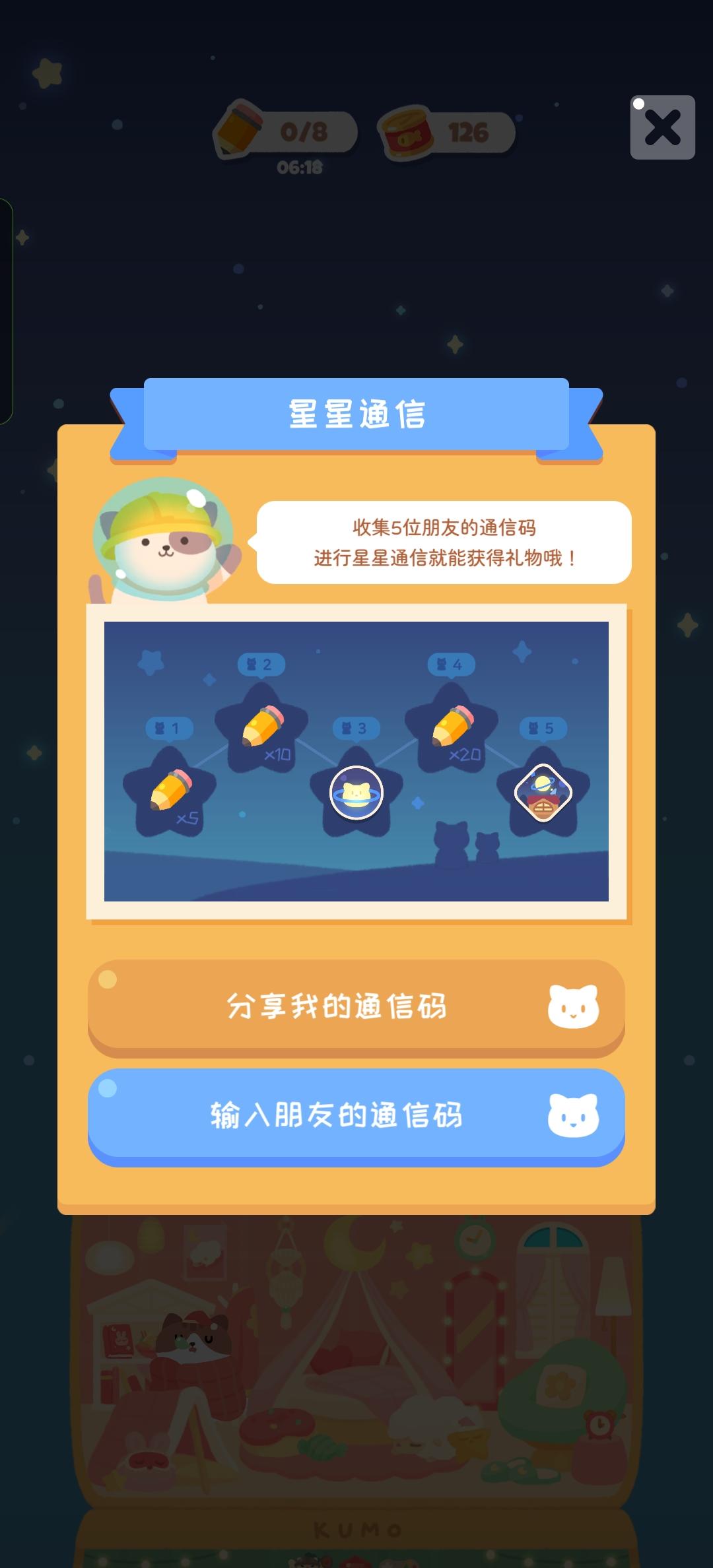Tap the planet gift reward on star 5

[543, 792]
